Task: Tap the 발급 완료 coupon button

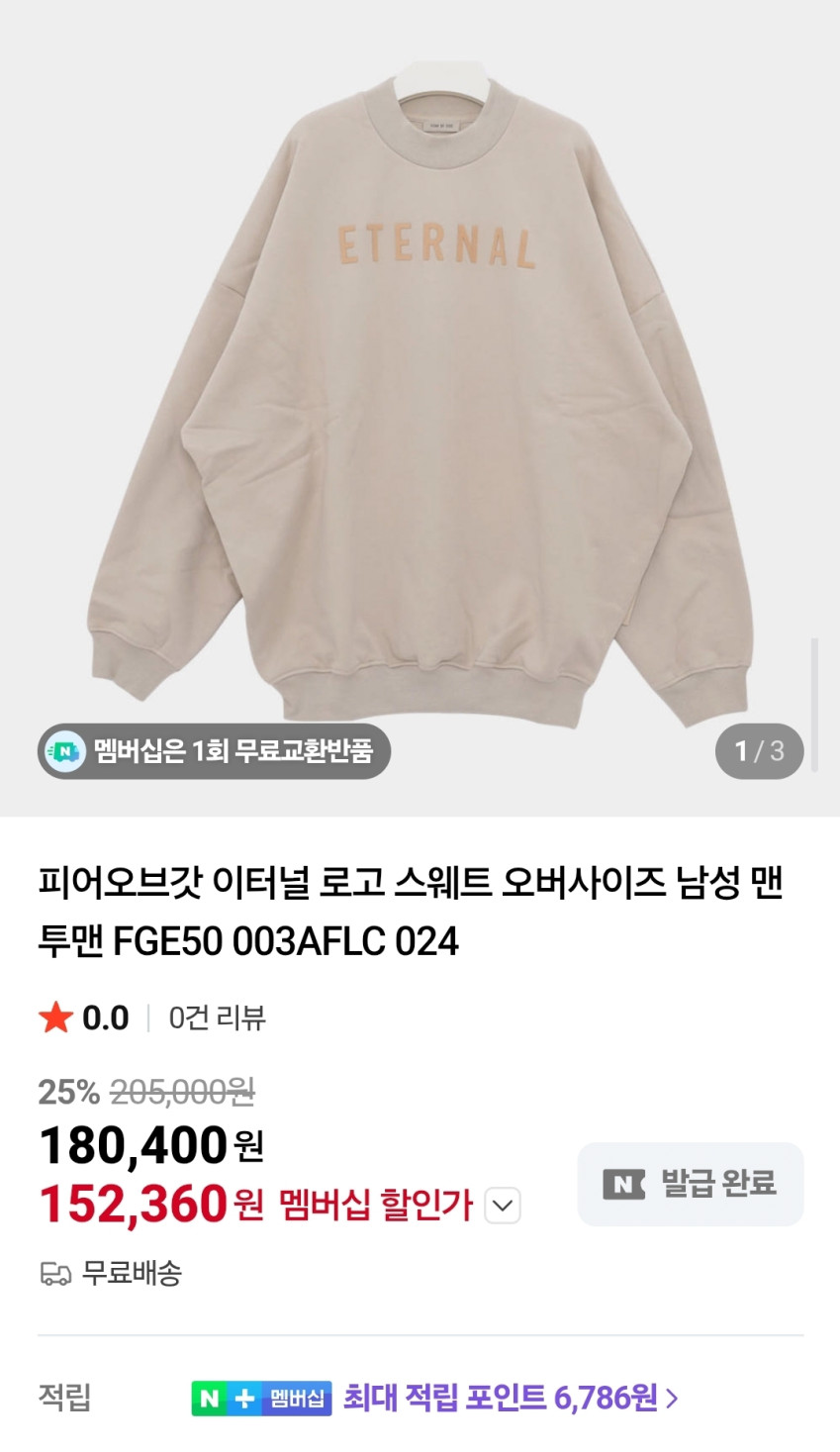Action: click(691, 1184)
